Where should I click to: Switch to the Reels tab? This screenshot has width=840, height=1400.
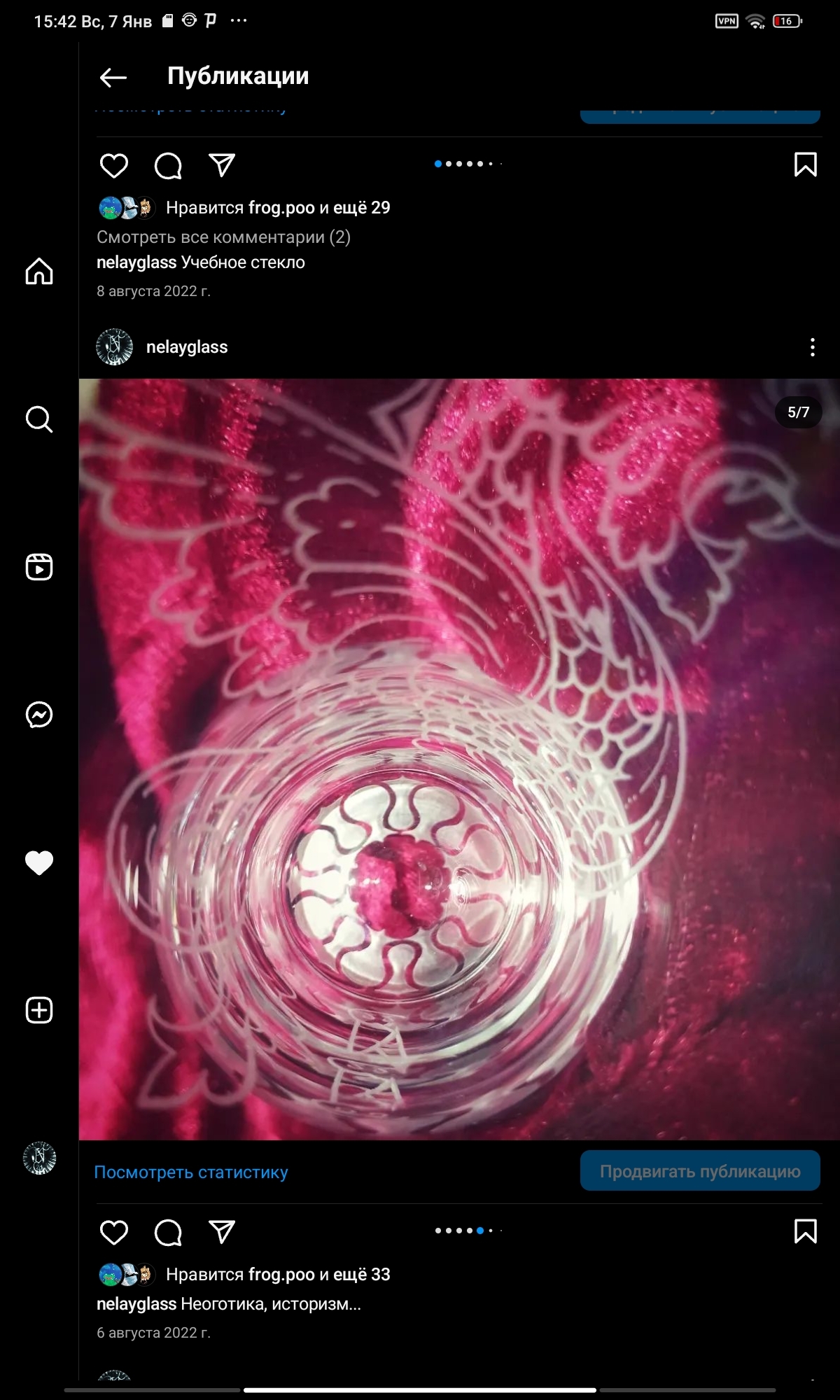39,567
